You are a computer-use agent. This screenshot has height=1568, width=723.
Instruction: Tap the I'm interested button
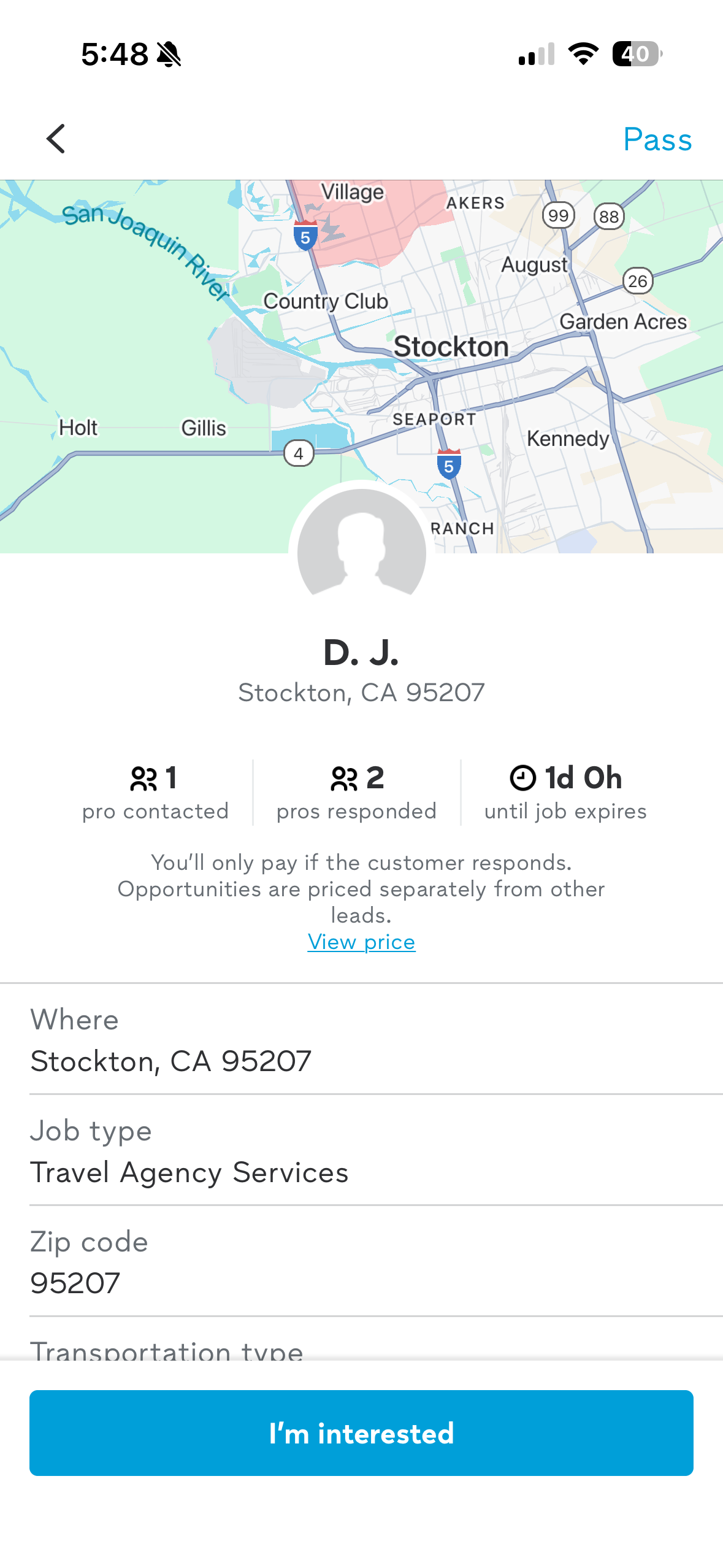click(x=361, y=1433)
